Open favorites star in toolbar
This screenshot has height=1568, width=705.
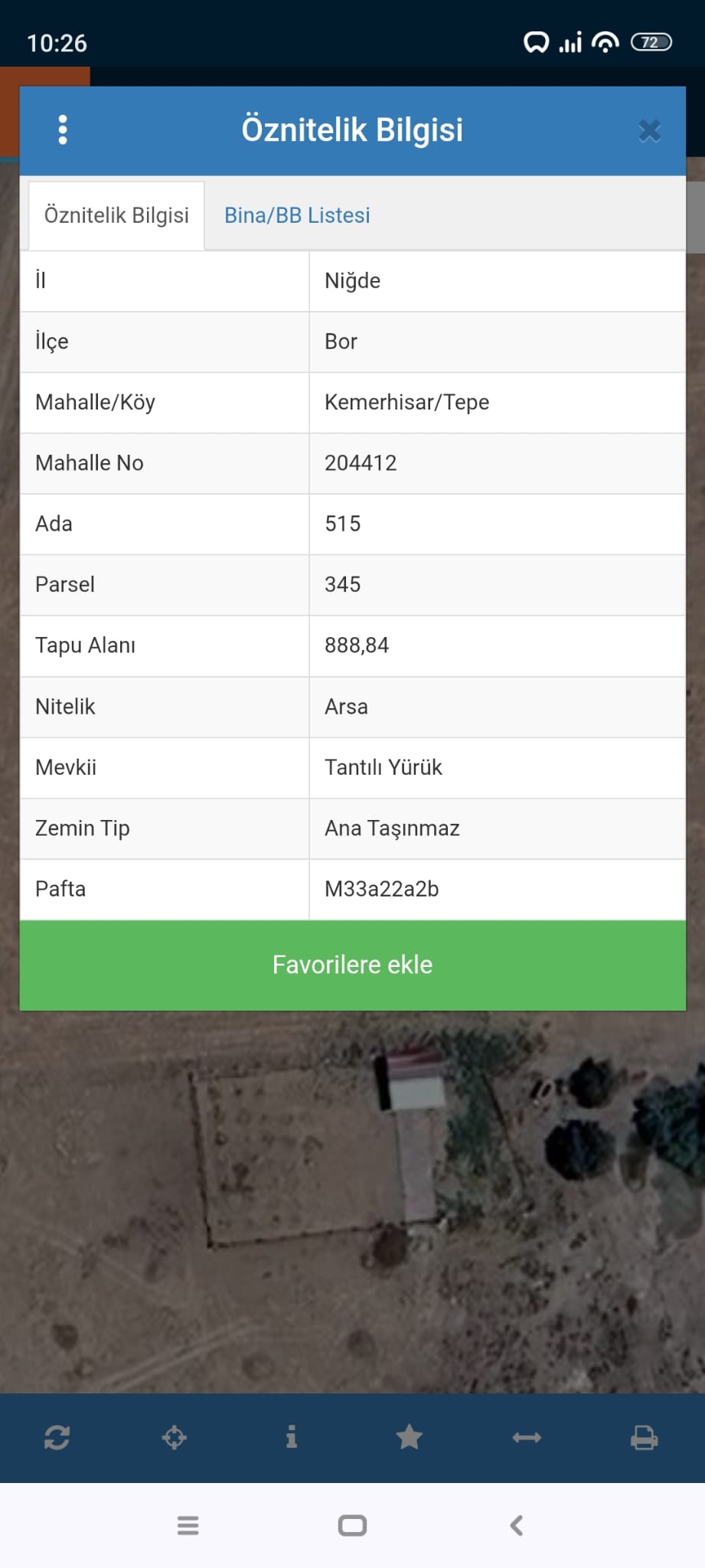[x=410, y=1437]
